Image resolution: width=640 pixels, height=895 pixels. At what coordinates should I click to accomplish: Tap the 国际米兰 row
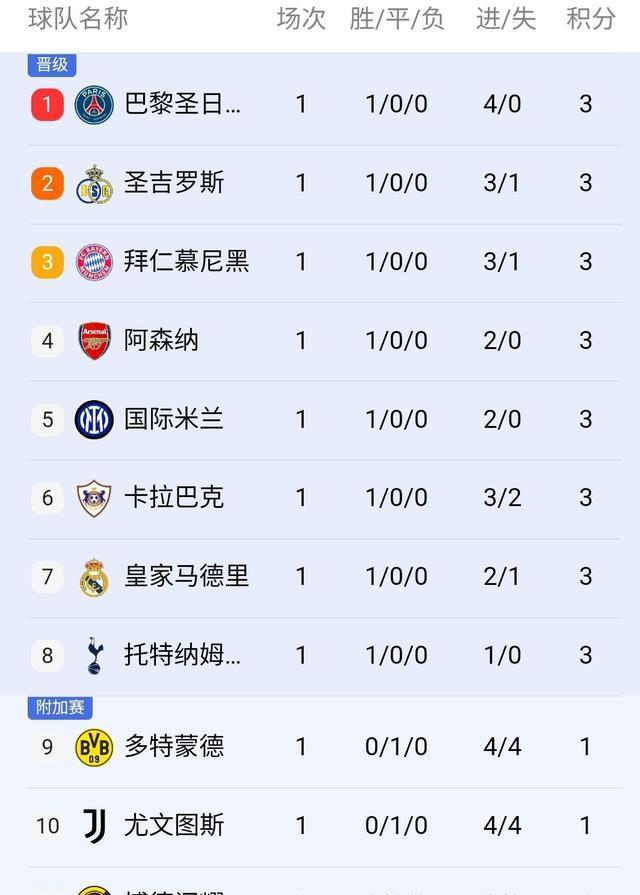click(x=174, y=419)
